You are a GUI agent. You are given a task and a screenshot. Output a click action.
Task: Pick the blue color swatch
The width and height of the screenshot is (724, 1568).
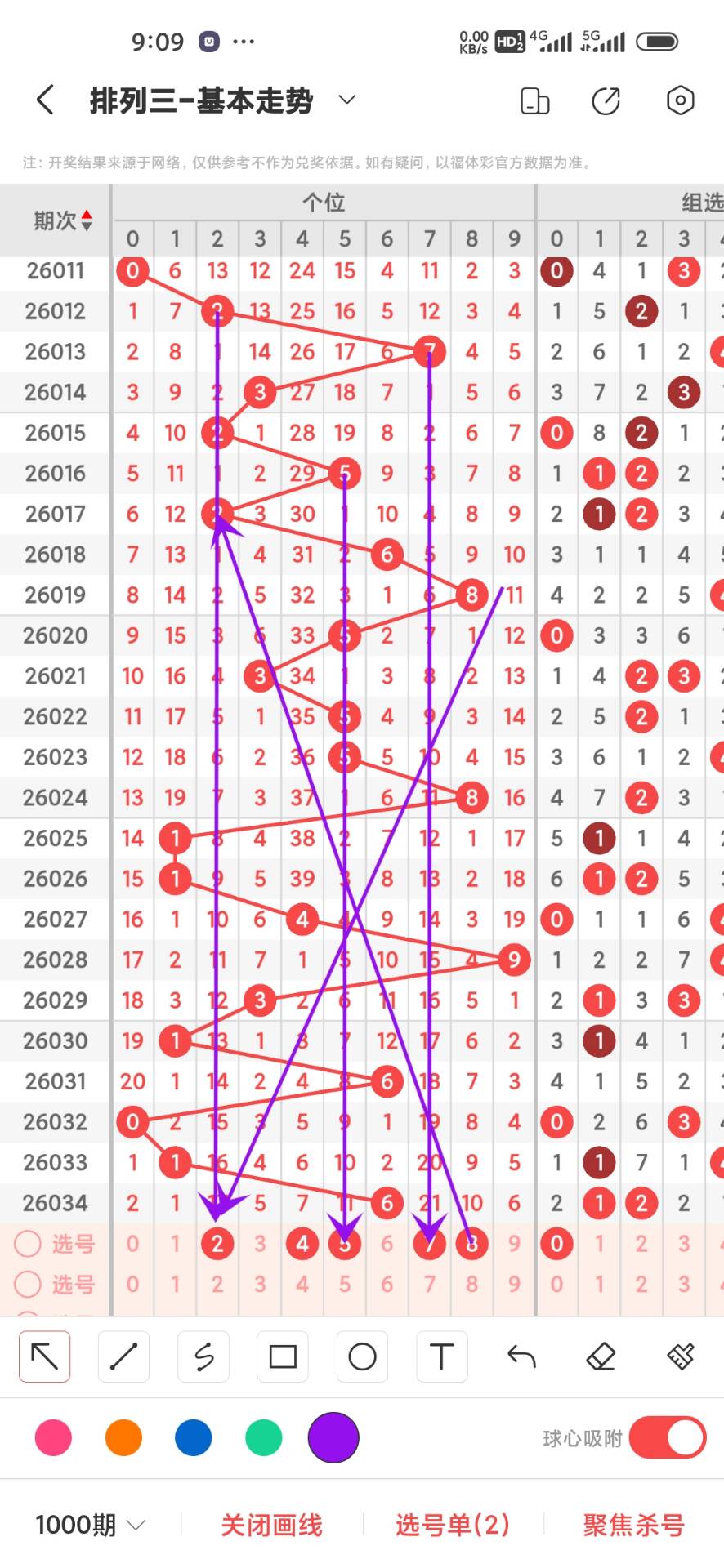click(194, 1437)
